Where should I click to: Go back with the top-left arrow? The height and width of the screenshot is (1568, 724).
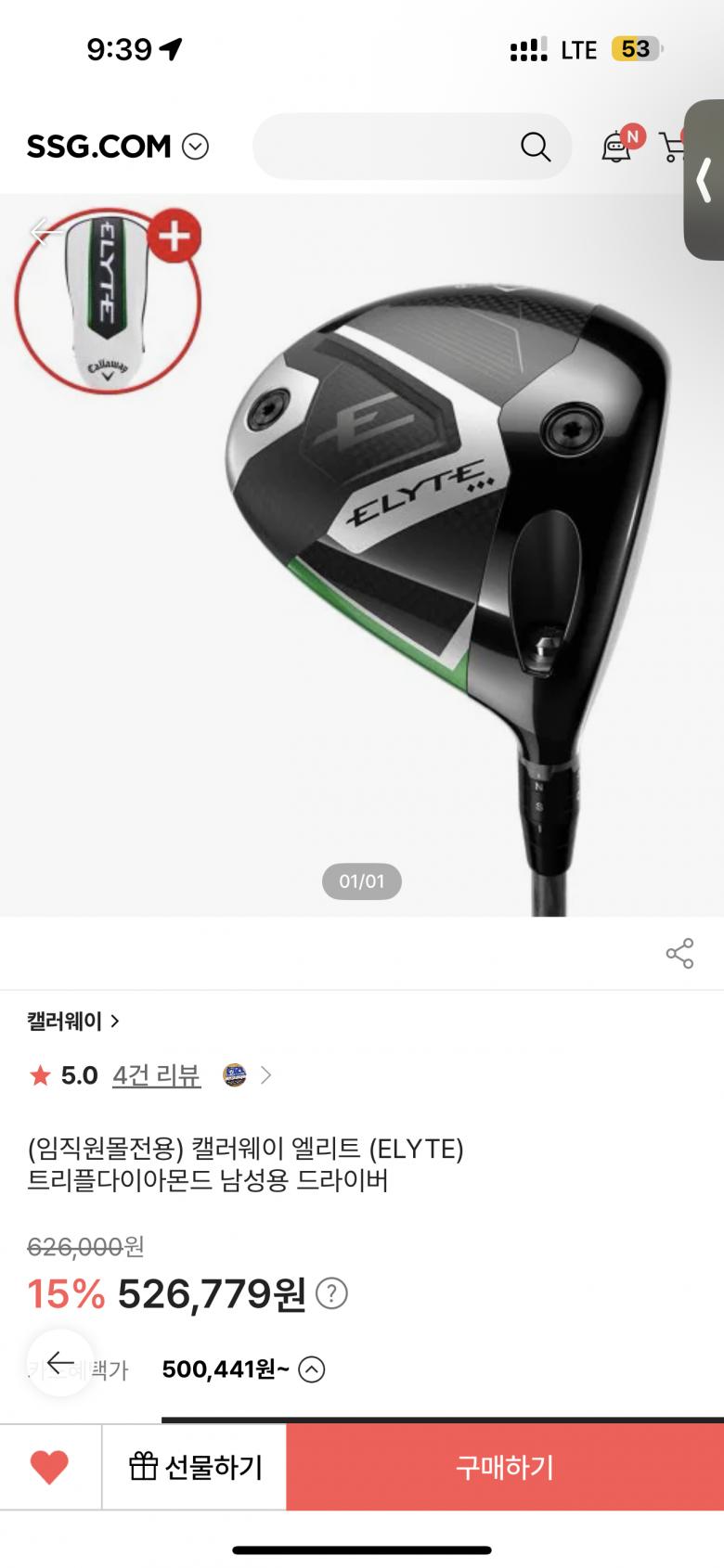pyautogui.click(x=45, y=231)
